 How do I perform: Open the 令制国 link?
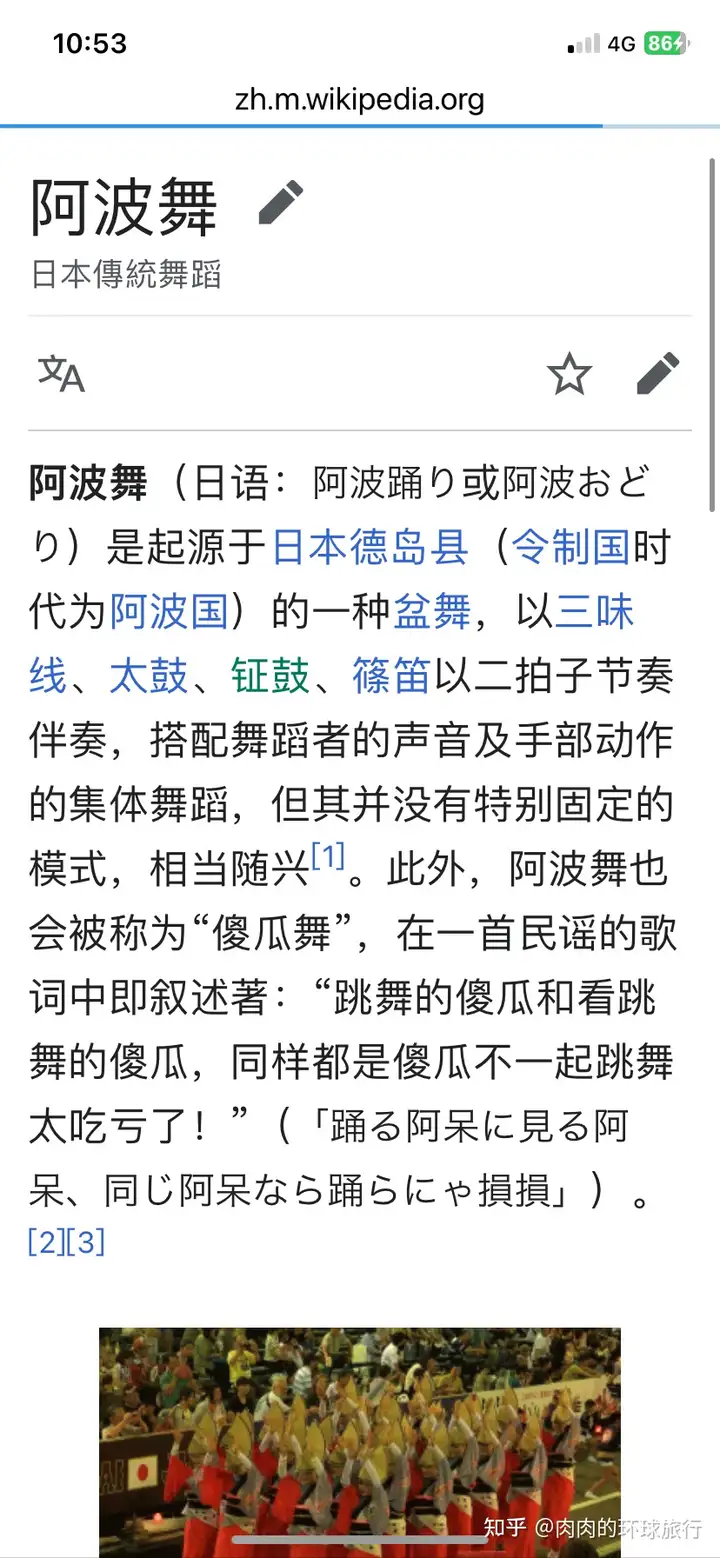pos(571,548)
